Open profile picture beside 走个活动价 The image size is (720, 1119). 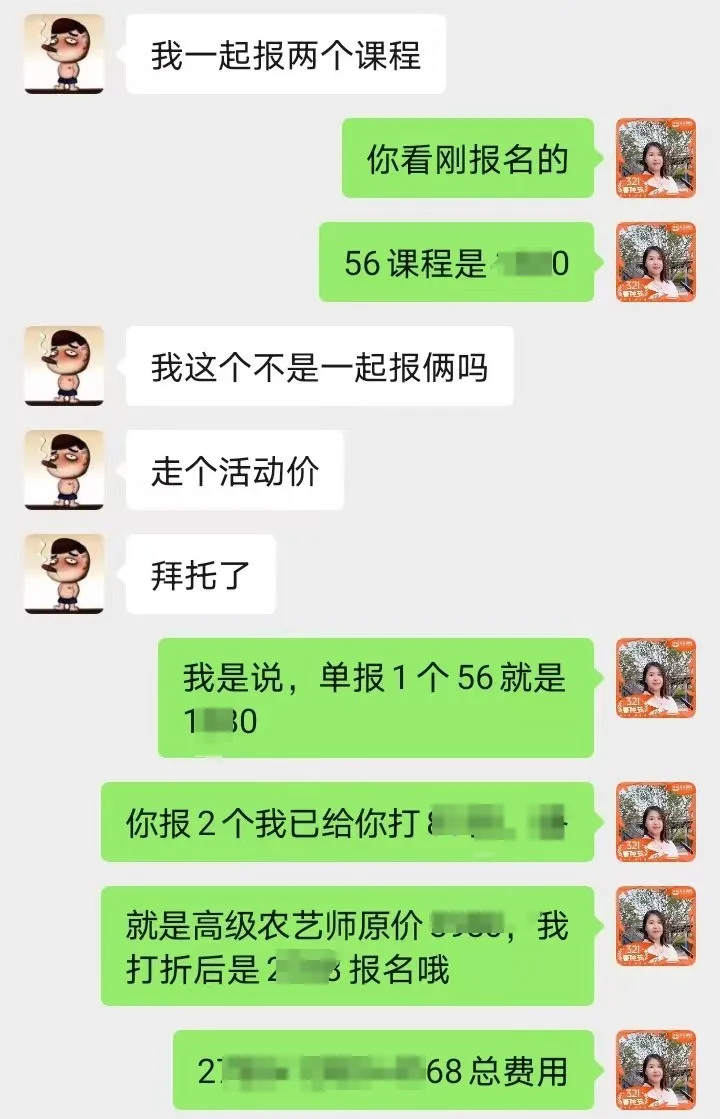(64, 470)
